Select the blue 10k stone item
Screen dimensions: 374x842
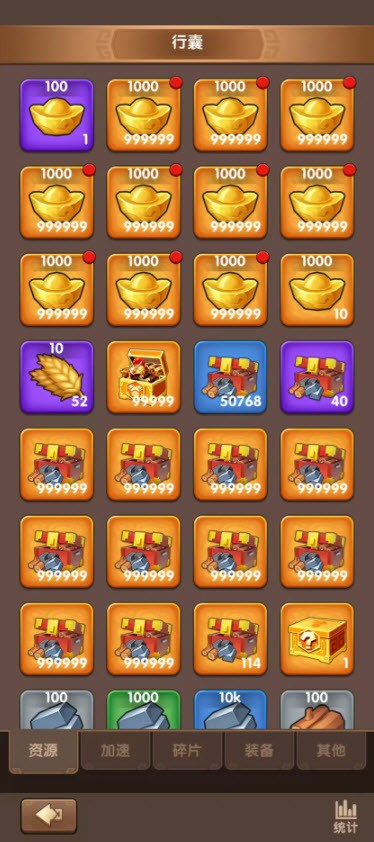point(231,710)
